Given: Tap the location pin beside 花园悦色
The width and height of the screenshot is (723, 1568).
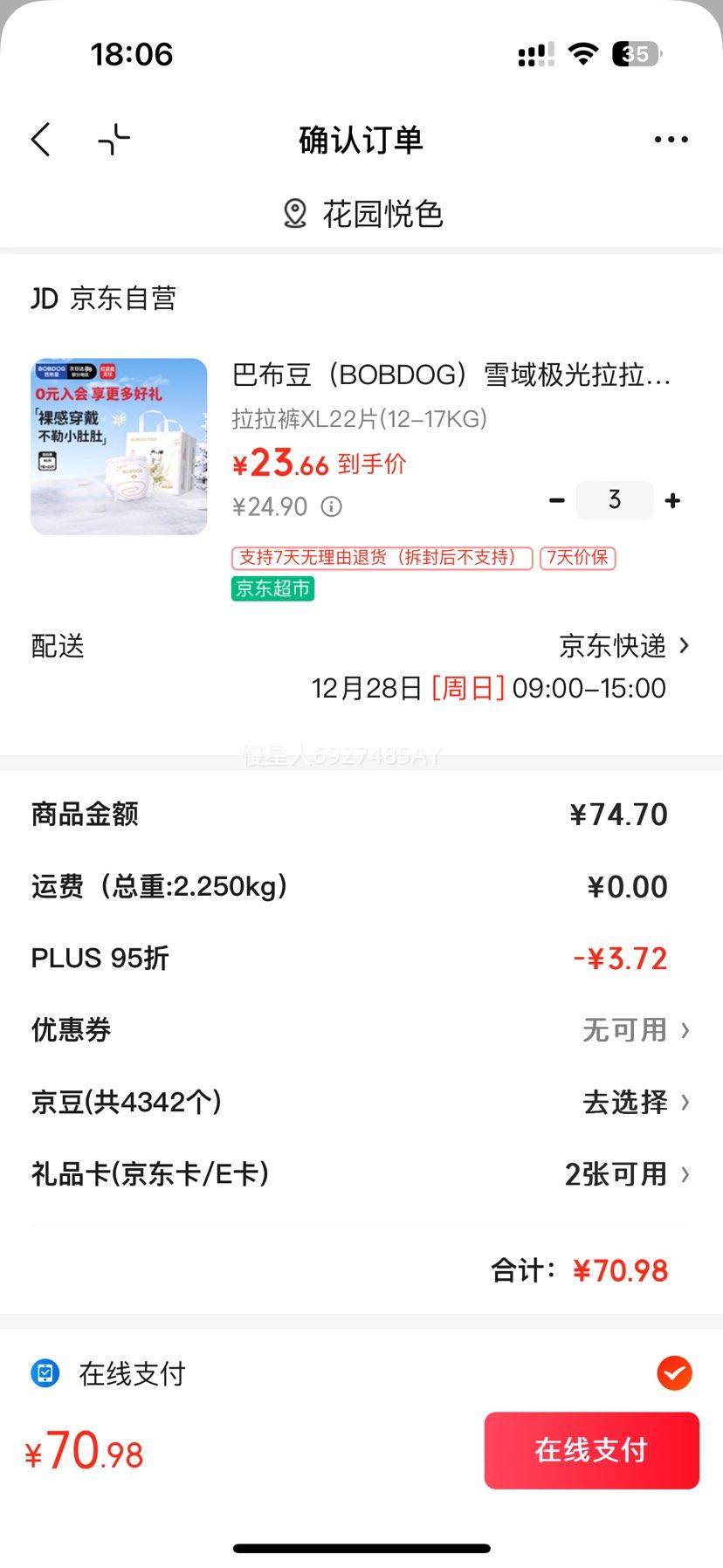Looking at the screenshot, I should point(294,212).
